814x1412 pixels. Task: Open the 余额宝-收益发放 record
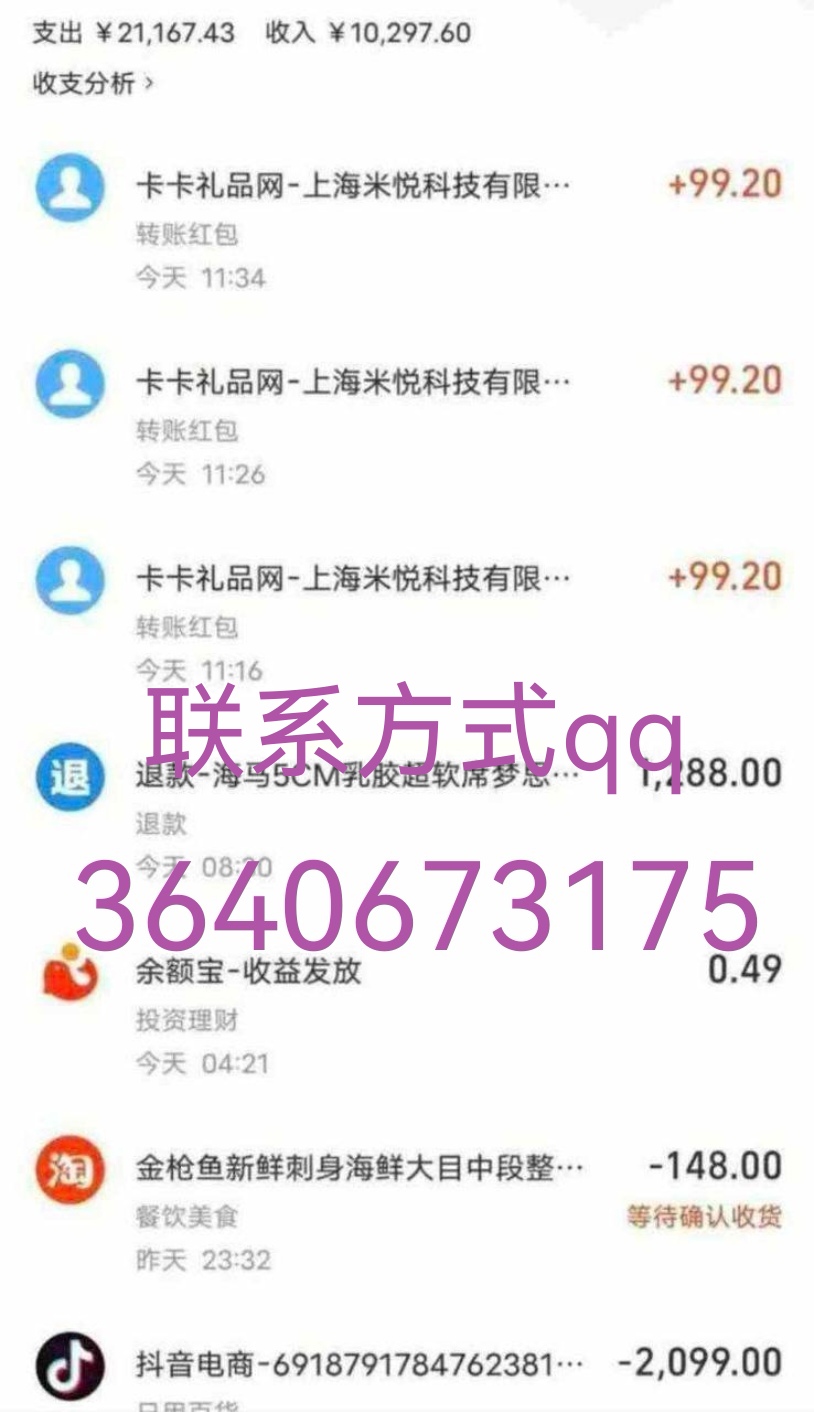point(407,1015)
